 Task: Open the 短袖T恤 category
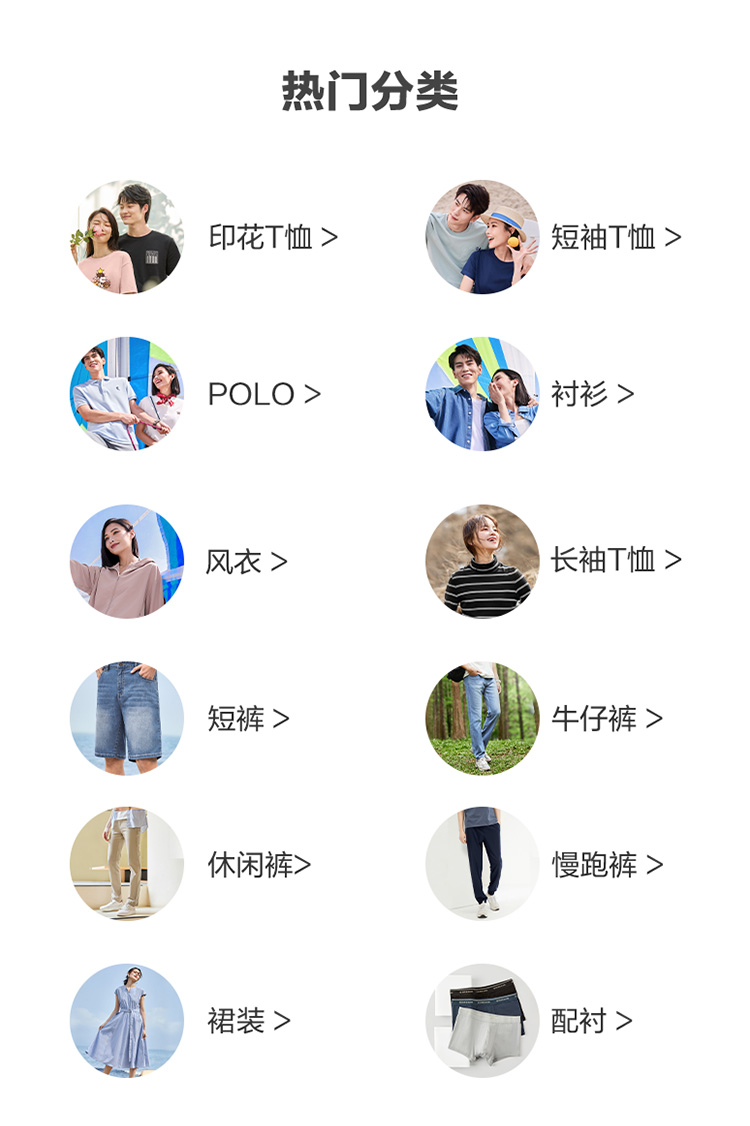point(615,238)
